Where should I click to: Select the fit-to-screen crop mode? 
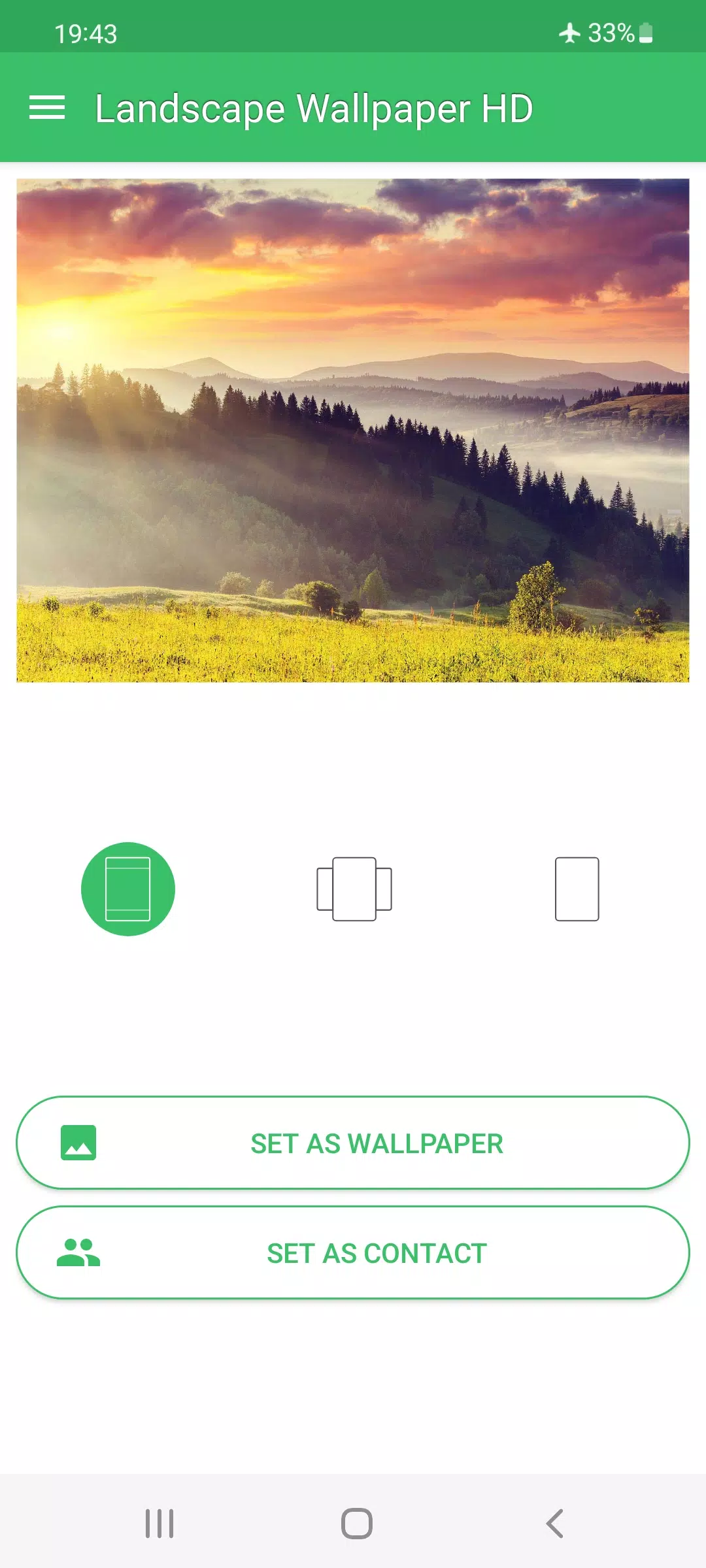(128, 889)
